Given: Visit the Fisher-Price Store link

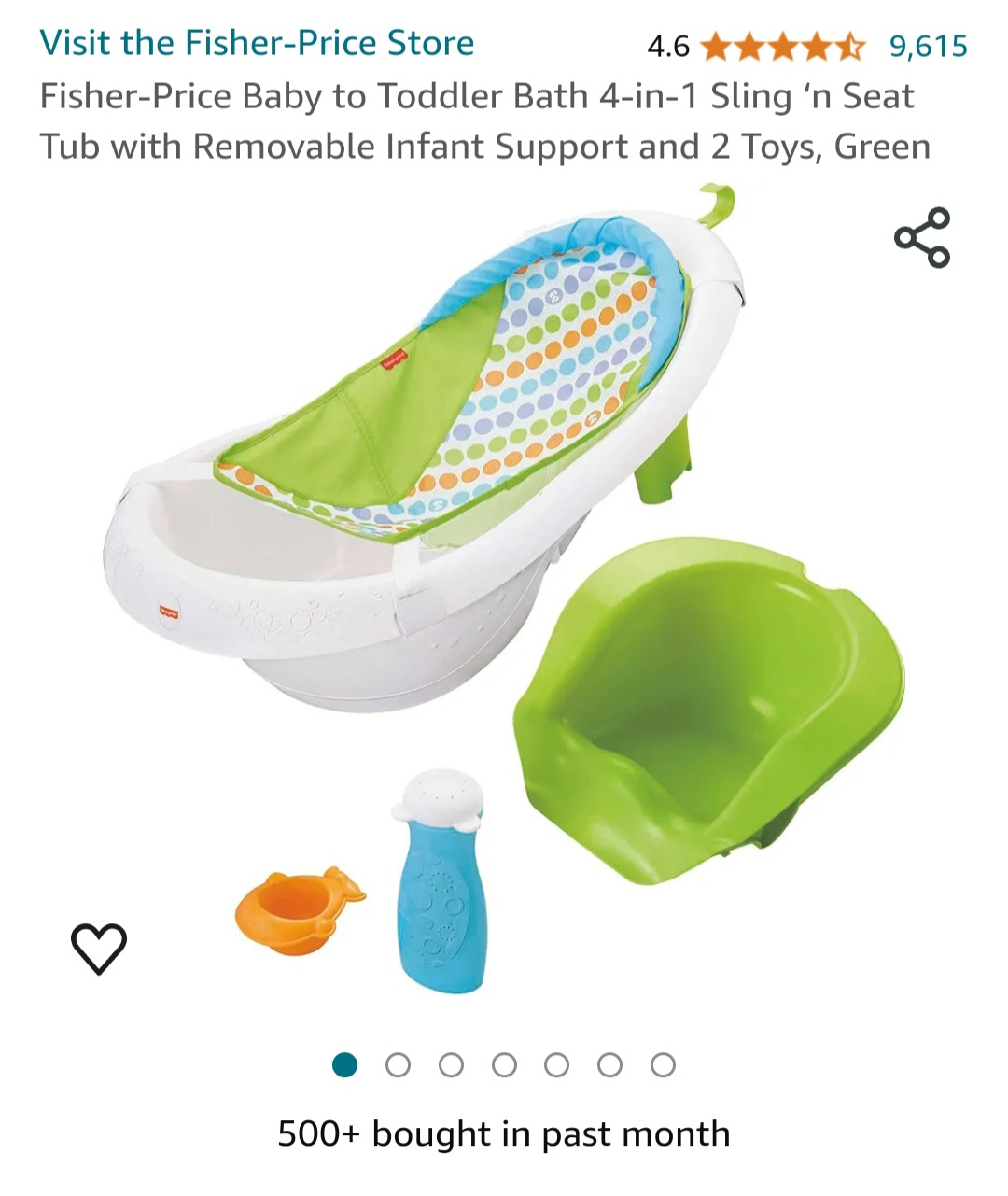Looking at the screenshot, I should coord(257,43).
